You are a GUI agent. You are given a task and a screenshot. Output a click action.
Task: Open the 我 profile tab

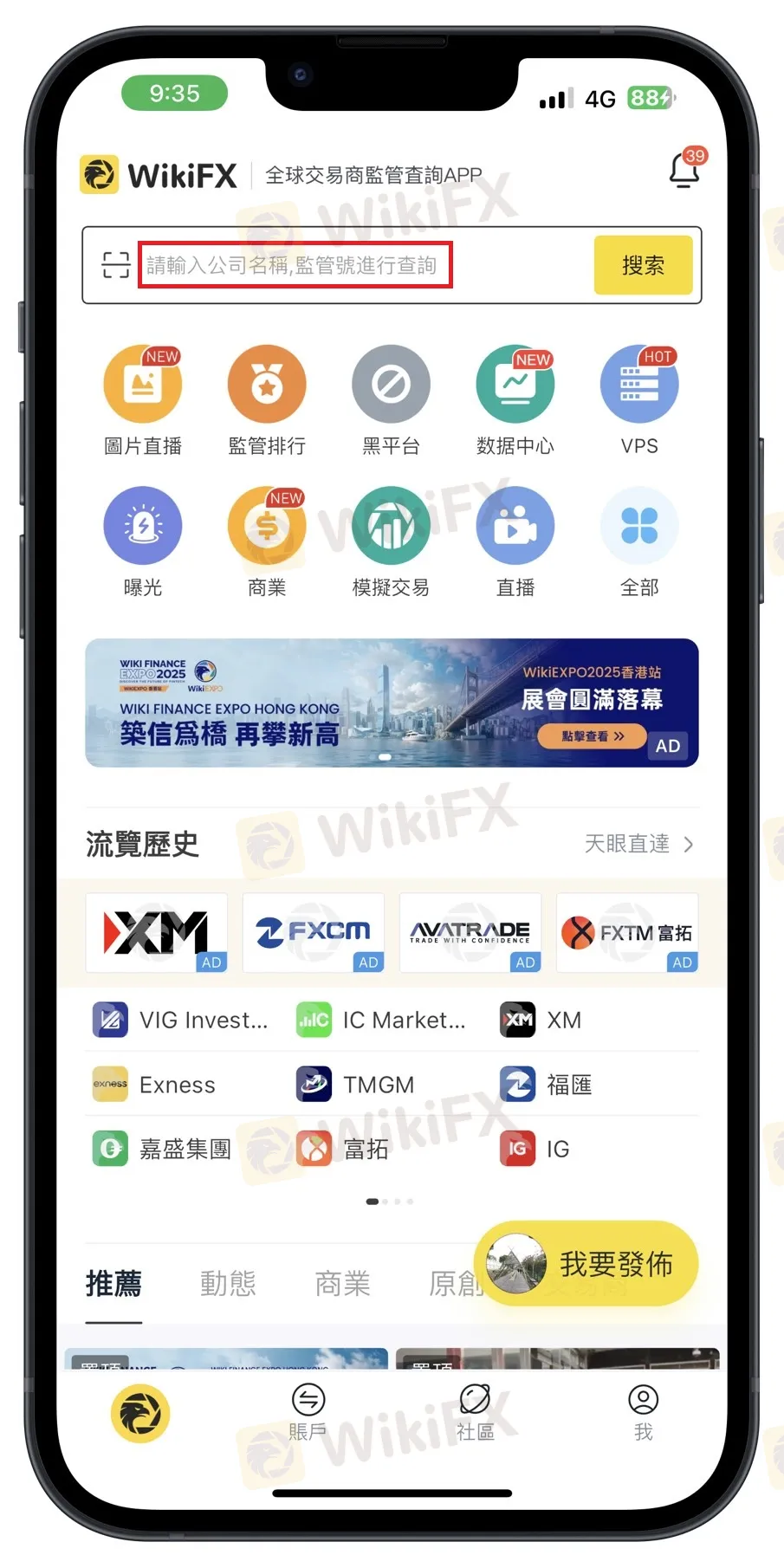point(643,1412)
